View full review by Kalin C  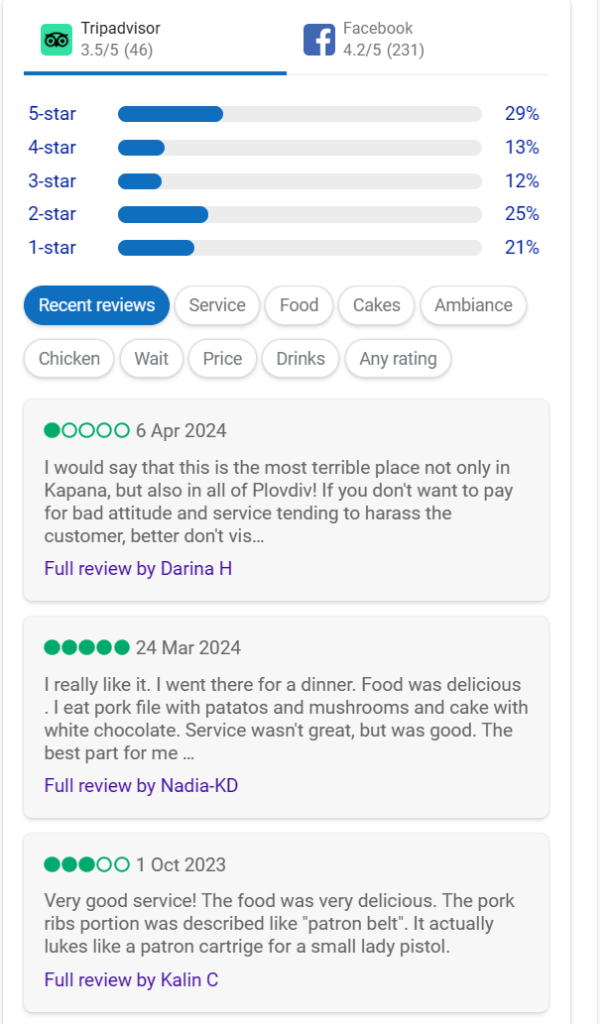(x=131, y=979)
